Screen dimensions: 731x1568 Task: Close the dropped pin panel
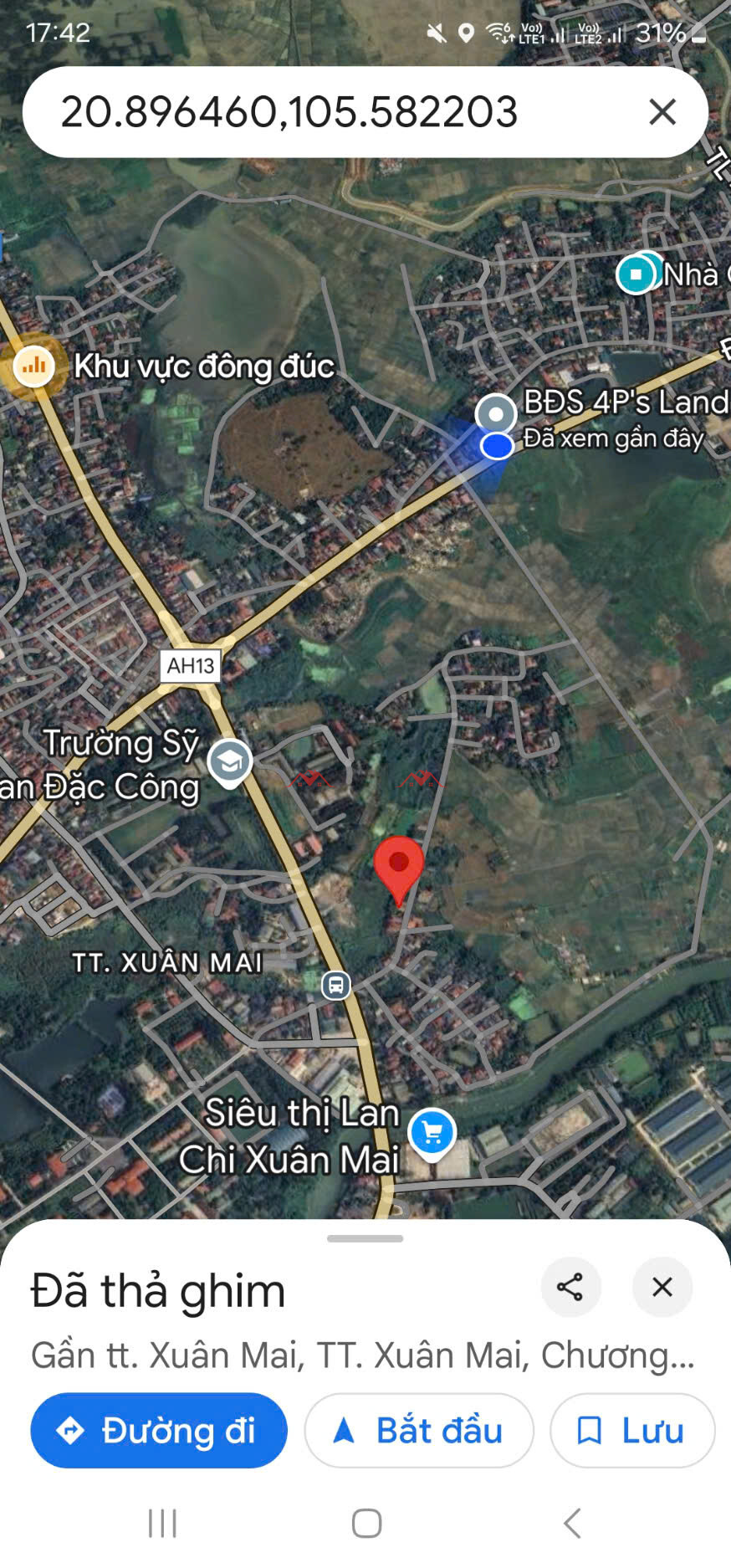[x=662, y=1286]
